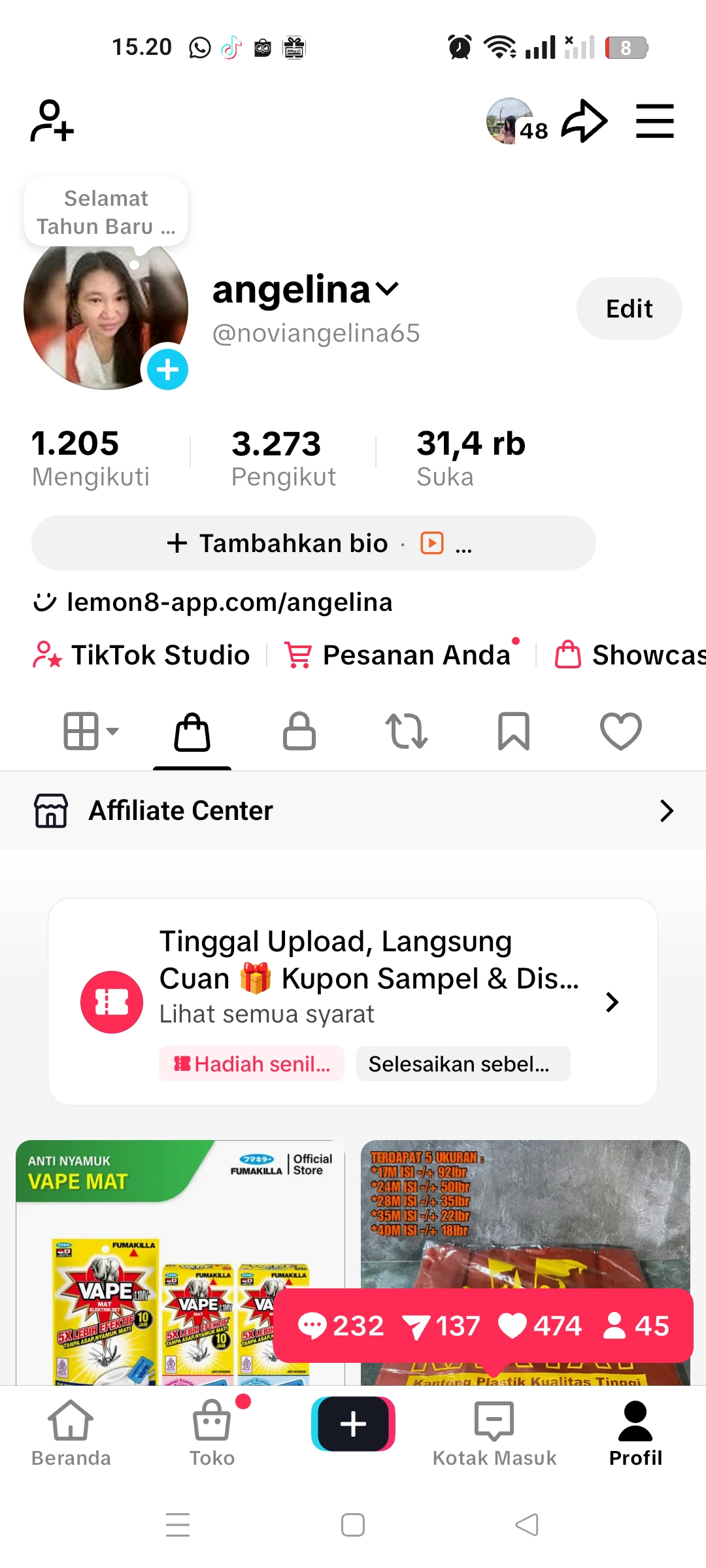Open the add friends icon
The image size is (706, 1568).
(52, 121)
